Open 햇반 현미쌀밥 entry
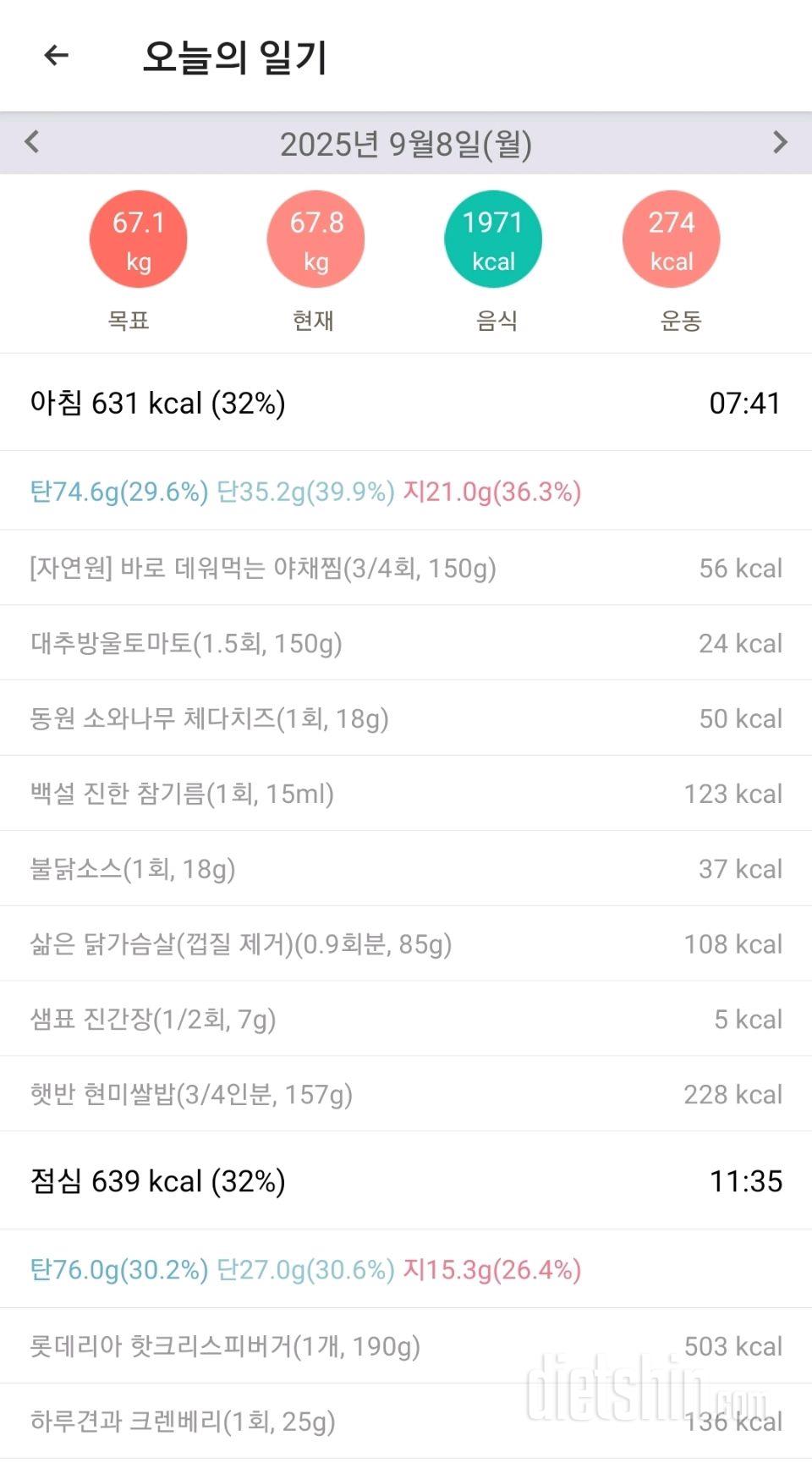 click(406, 1094)
